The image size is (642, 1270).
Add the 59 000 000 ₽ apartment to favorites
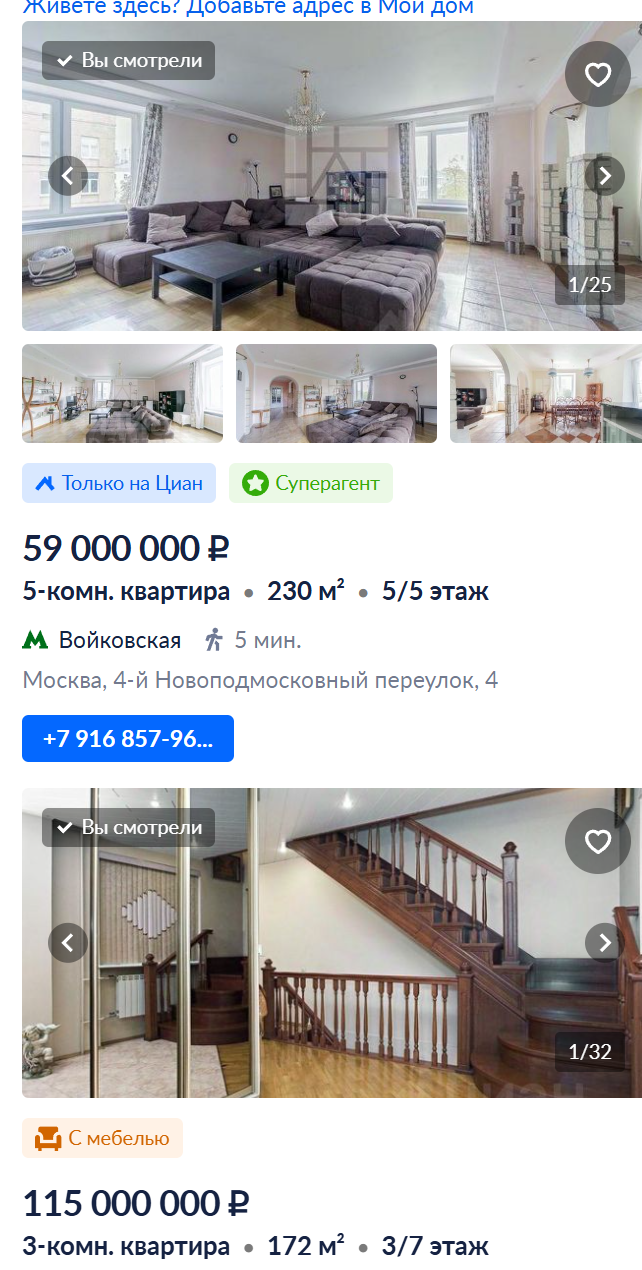click(x=597, y=74)
